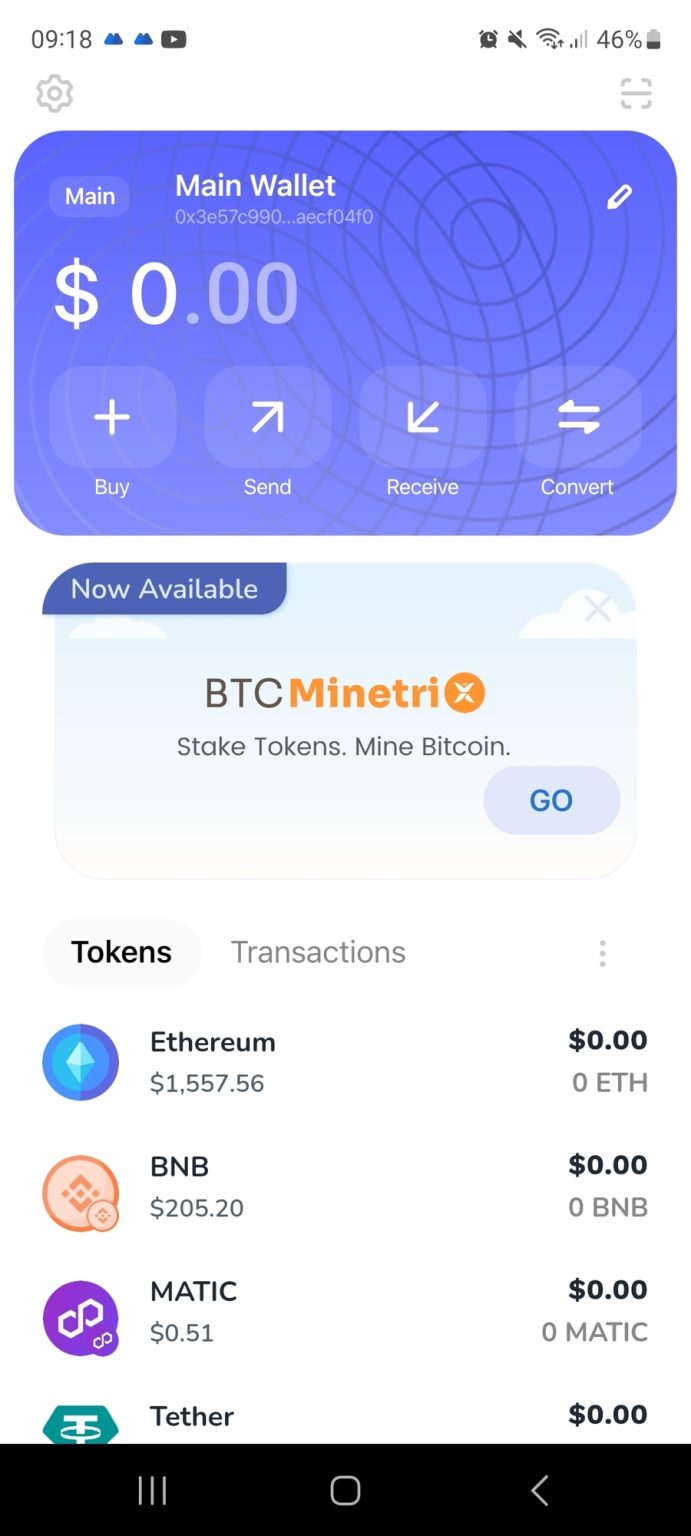Go to the system home screen
The width and height of the screenshot is (691, 1536).
pos(345,1491)
